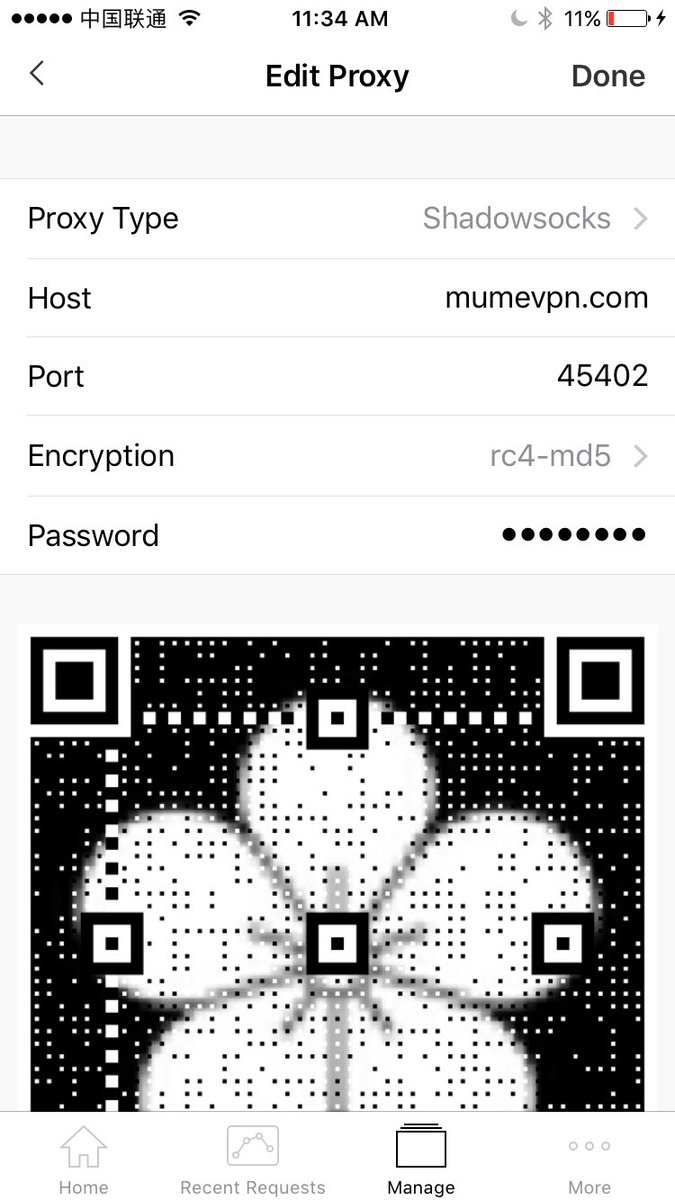
Task: Tap Done to save the proxy
Action: click(607, 76)
